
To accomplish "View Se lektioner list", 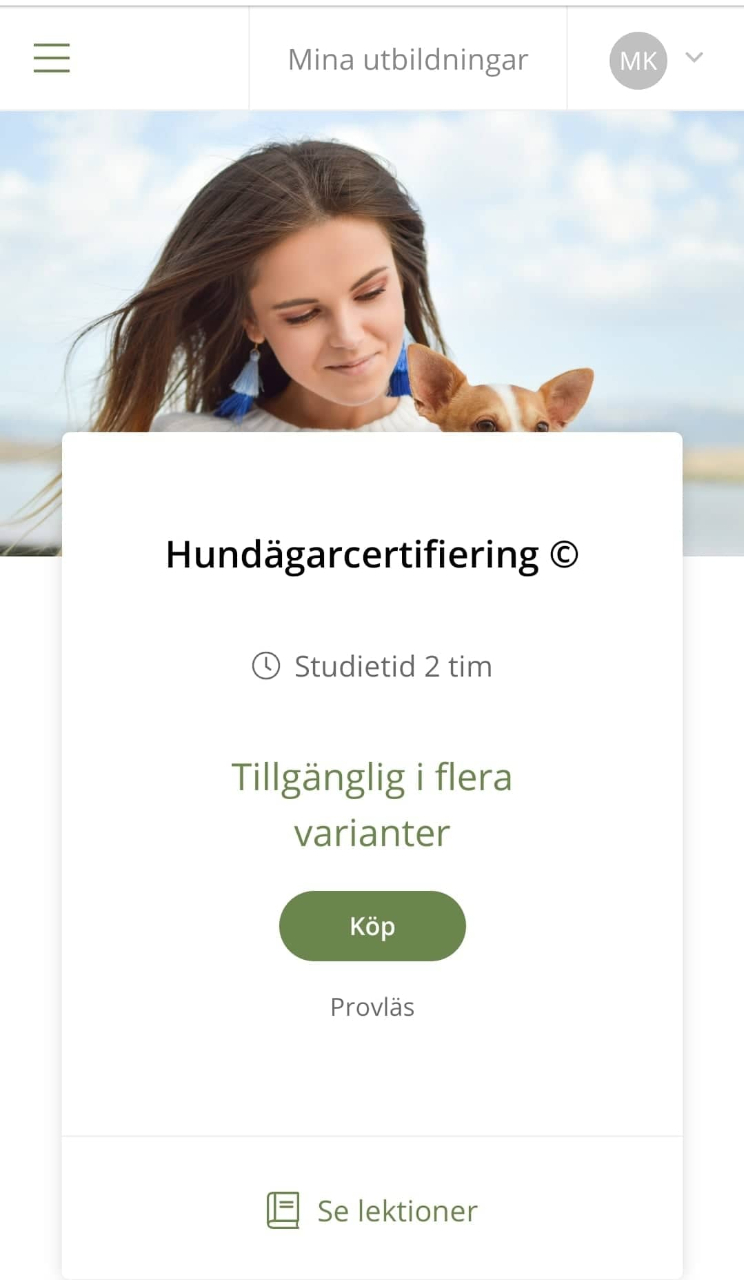I will pyautogui.click(x=372, y=1211).
